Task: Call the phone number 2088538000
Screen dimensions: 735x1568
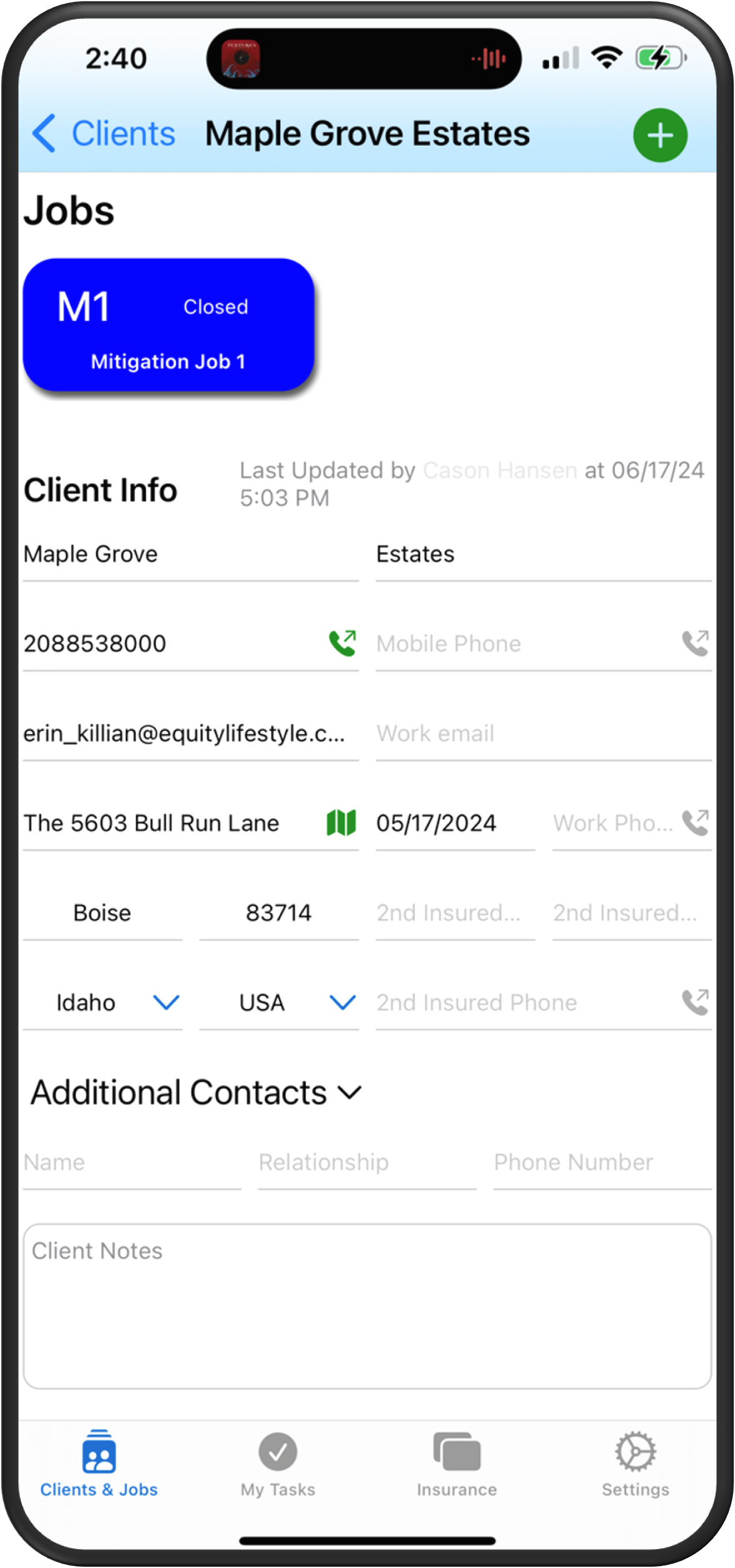Action: tap(342, 643)
